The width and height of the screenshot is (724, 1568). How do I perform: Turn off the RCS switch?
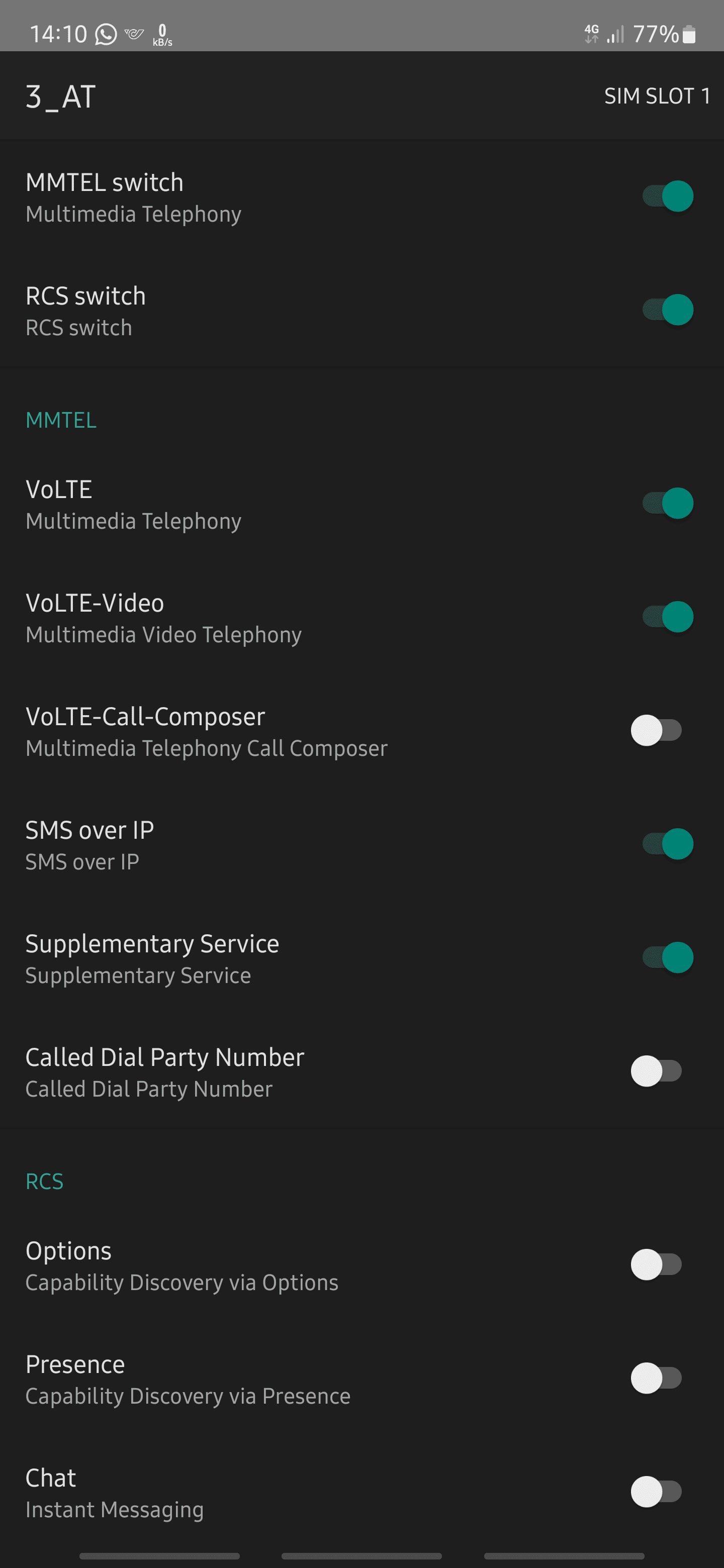click(667, 311)
